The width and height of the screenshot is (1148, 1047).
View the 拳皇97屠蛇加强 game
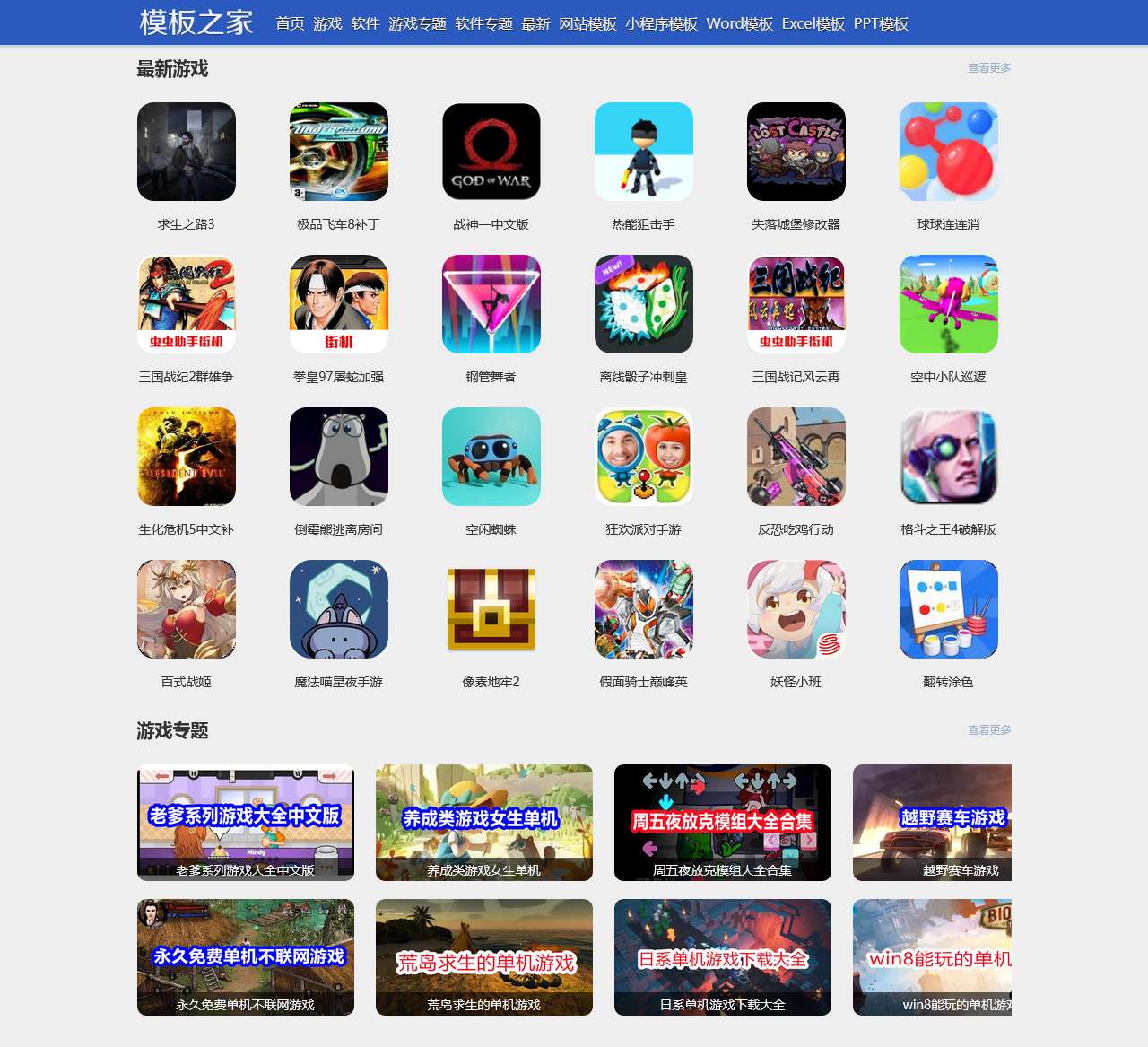point(339,304)
